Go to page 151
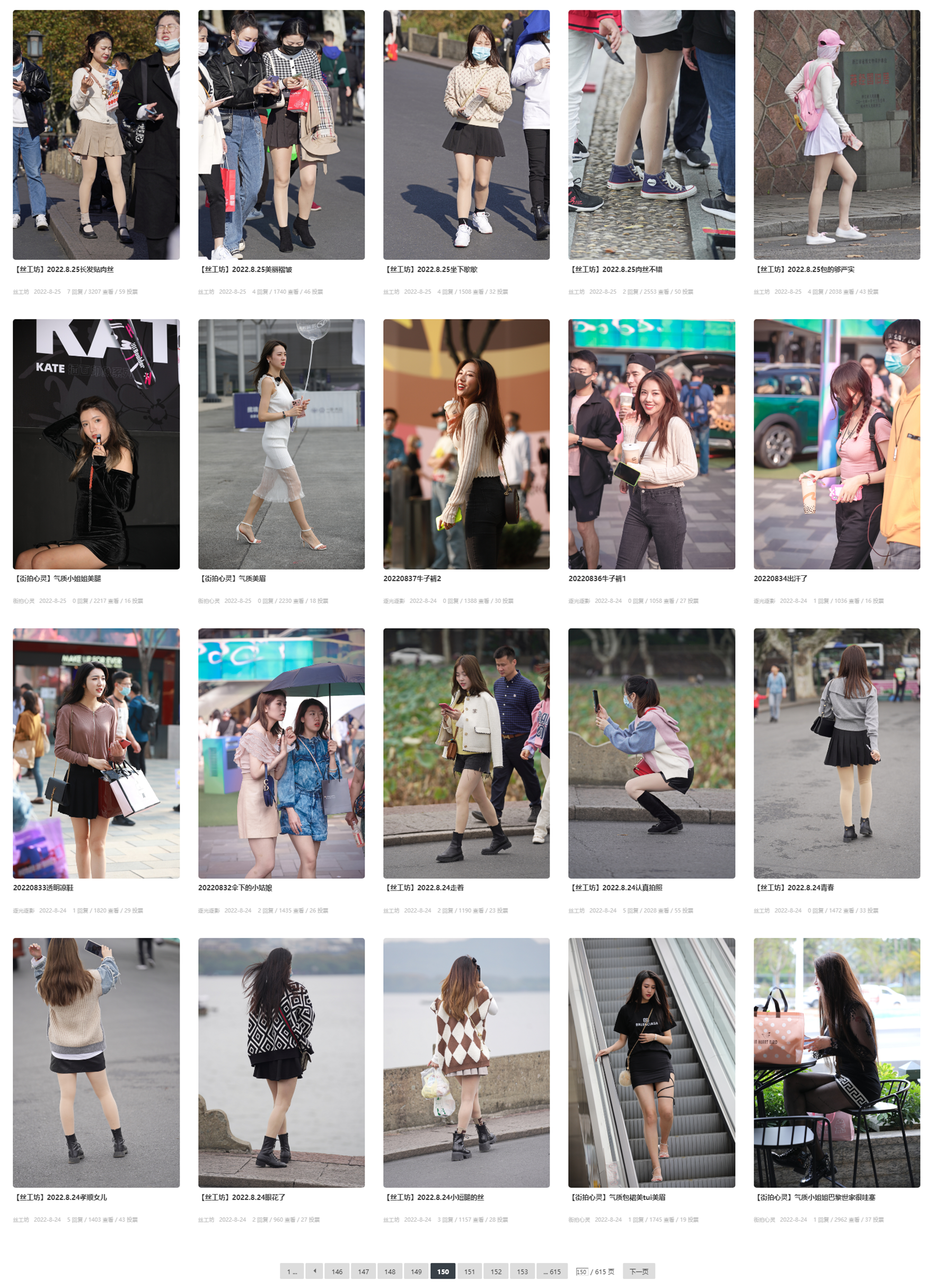This screenshot has height=1288, width=935. [x=469, y=1271]
